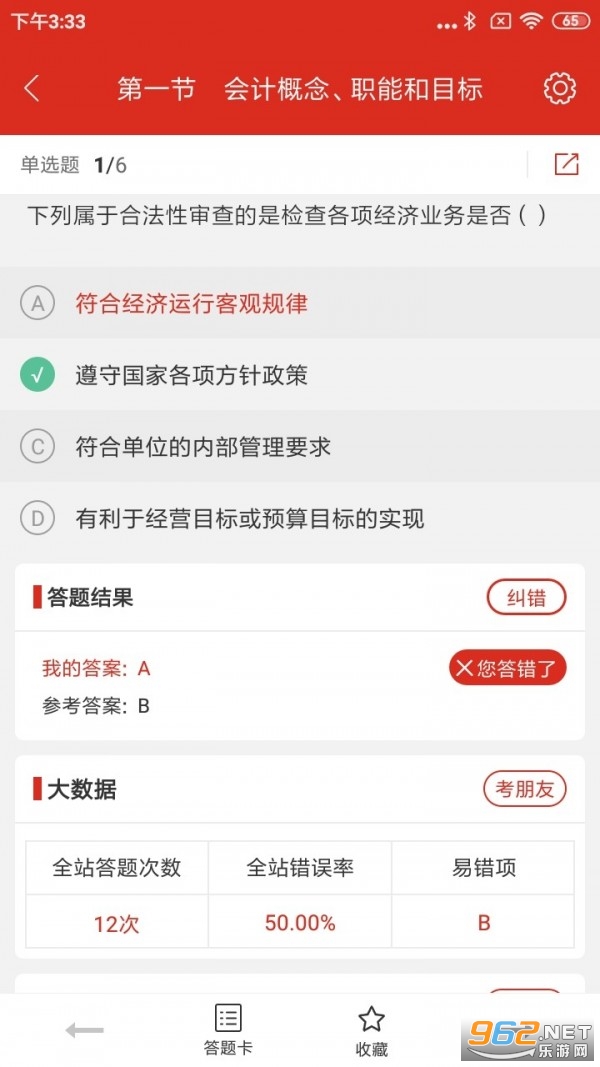Go to the previous question arrow
Screen dimensions: 600x1067
tap(84, 1030)
